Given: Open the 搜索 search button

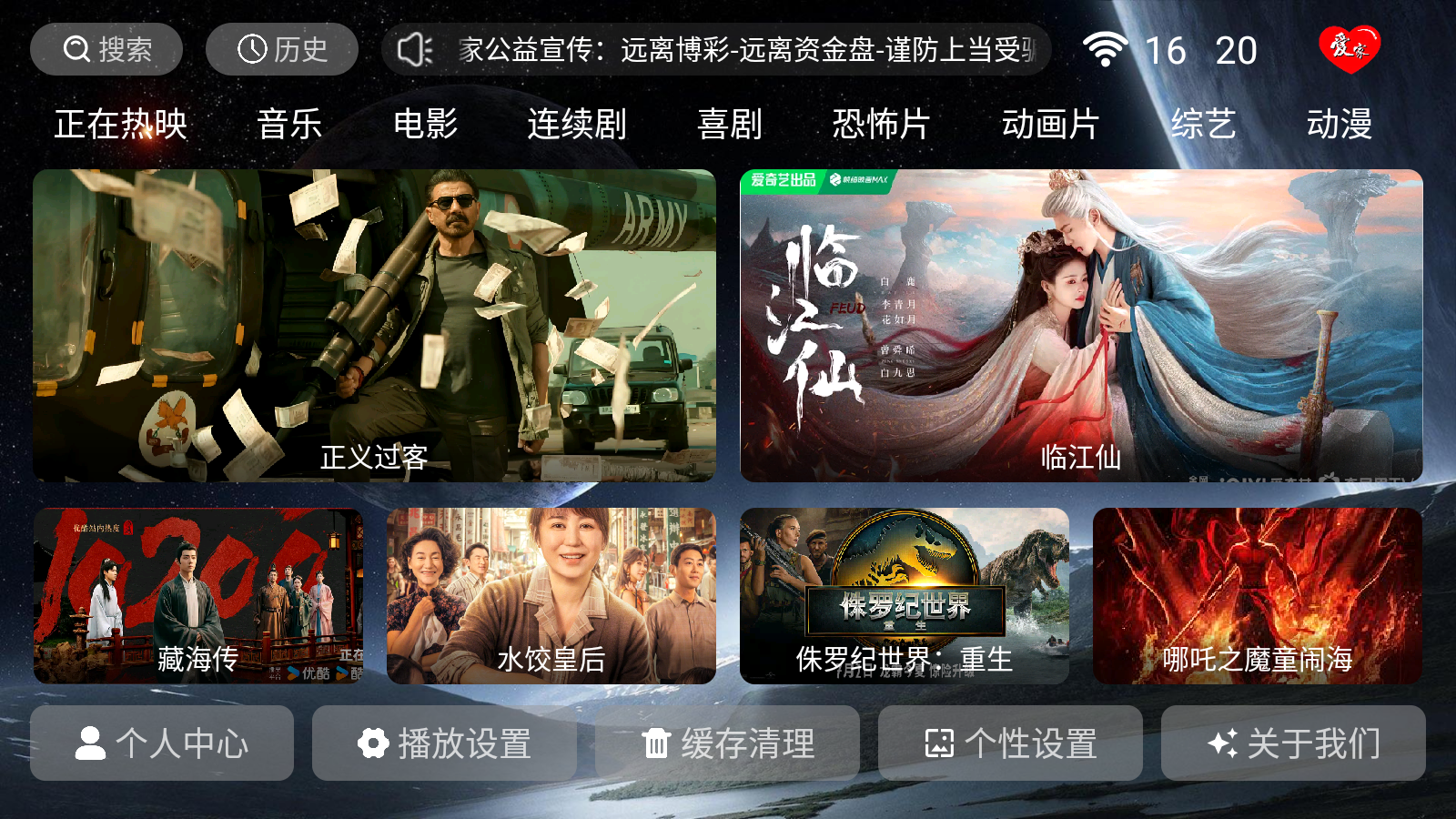Looking at the screenshot, I should coord(106,49).
